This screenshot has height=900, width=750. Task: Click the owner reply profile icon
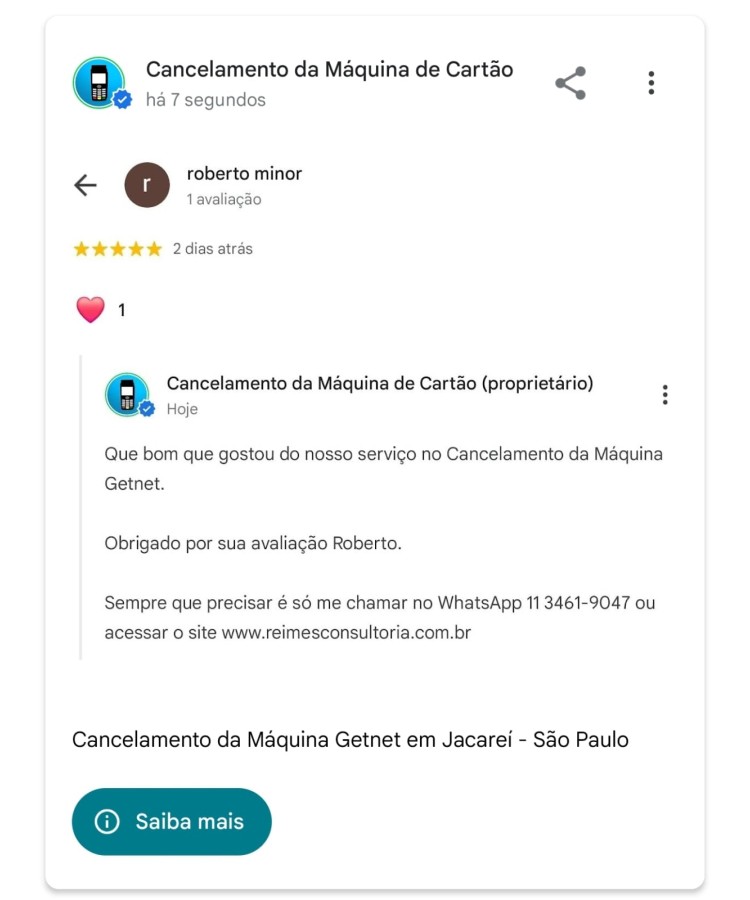click(x=128, y=395)
